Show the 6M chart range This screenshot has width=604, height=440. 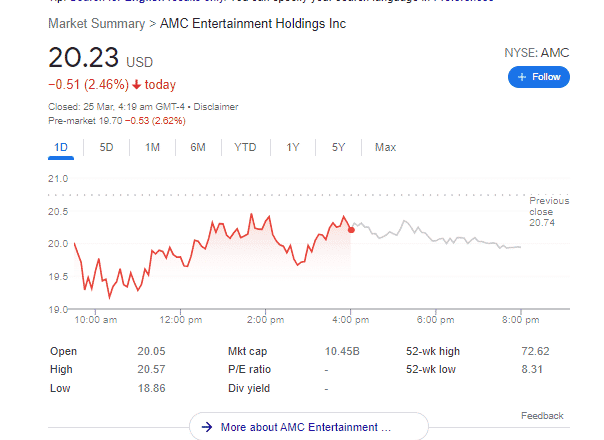[198, 147]
